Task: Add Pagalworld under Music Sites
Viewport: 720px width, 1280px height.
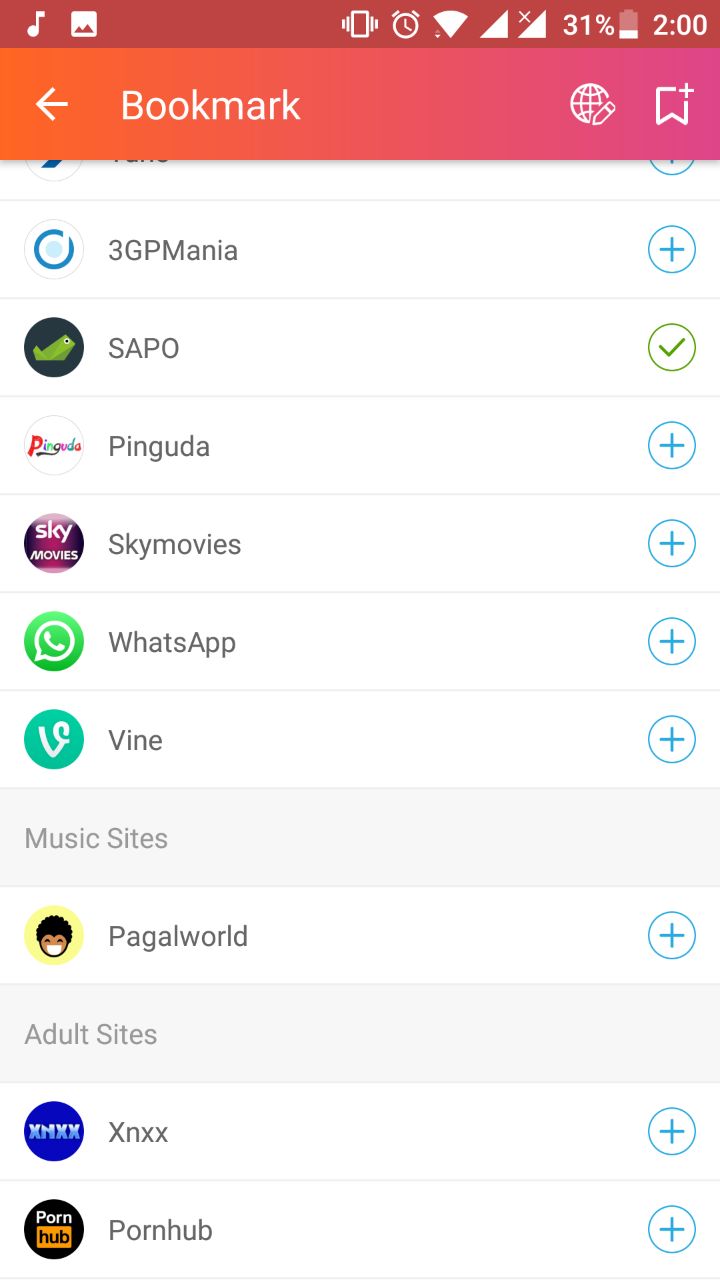Action: pos(672,936)
